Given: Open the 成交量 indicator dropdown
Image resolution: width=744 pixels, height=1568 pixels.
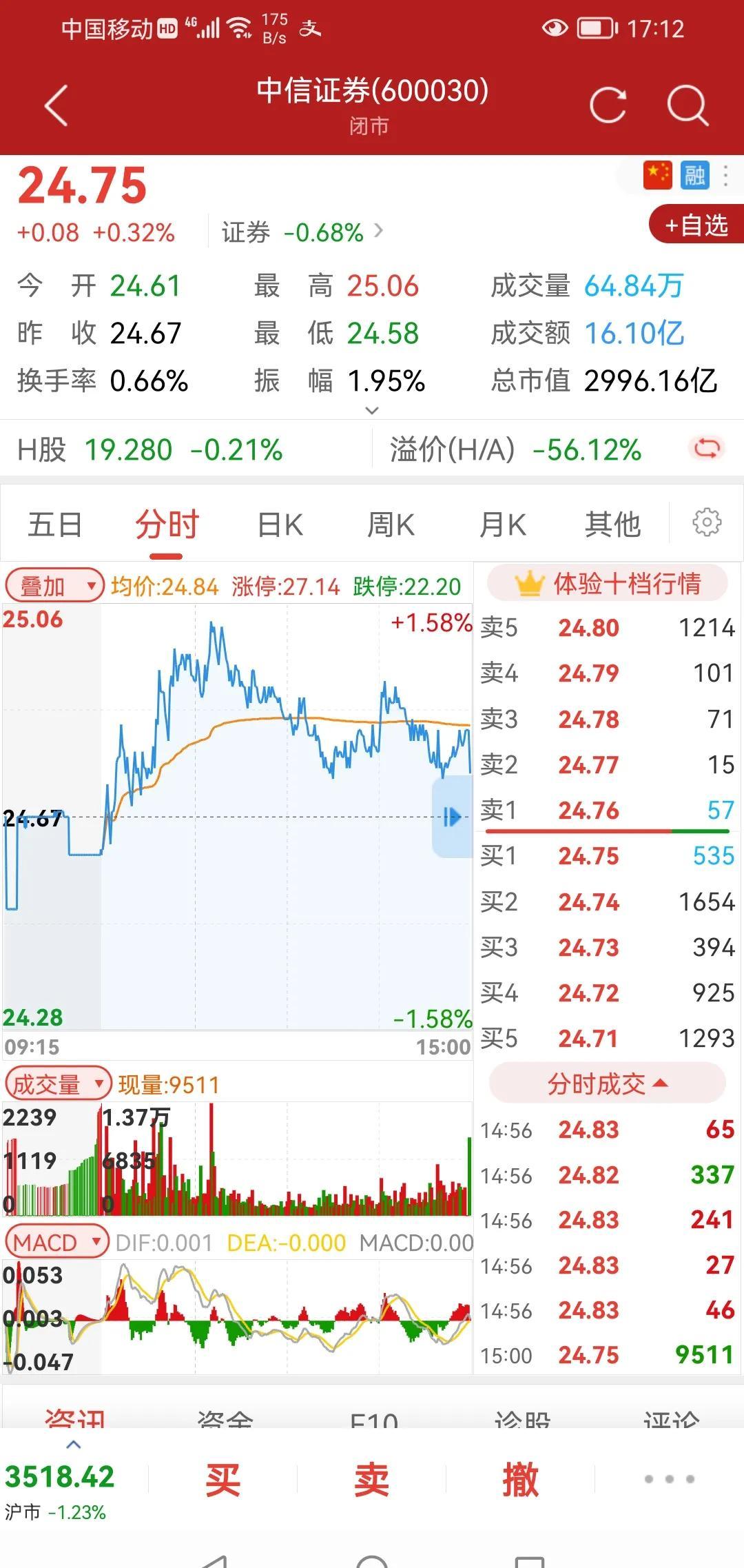Looking at the screenshot, I should [x=58, y=1084].
